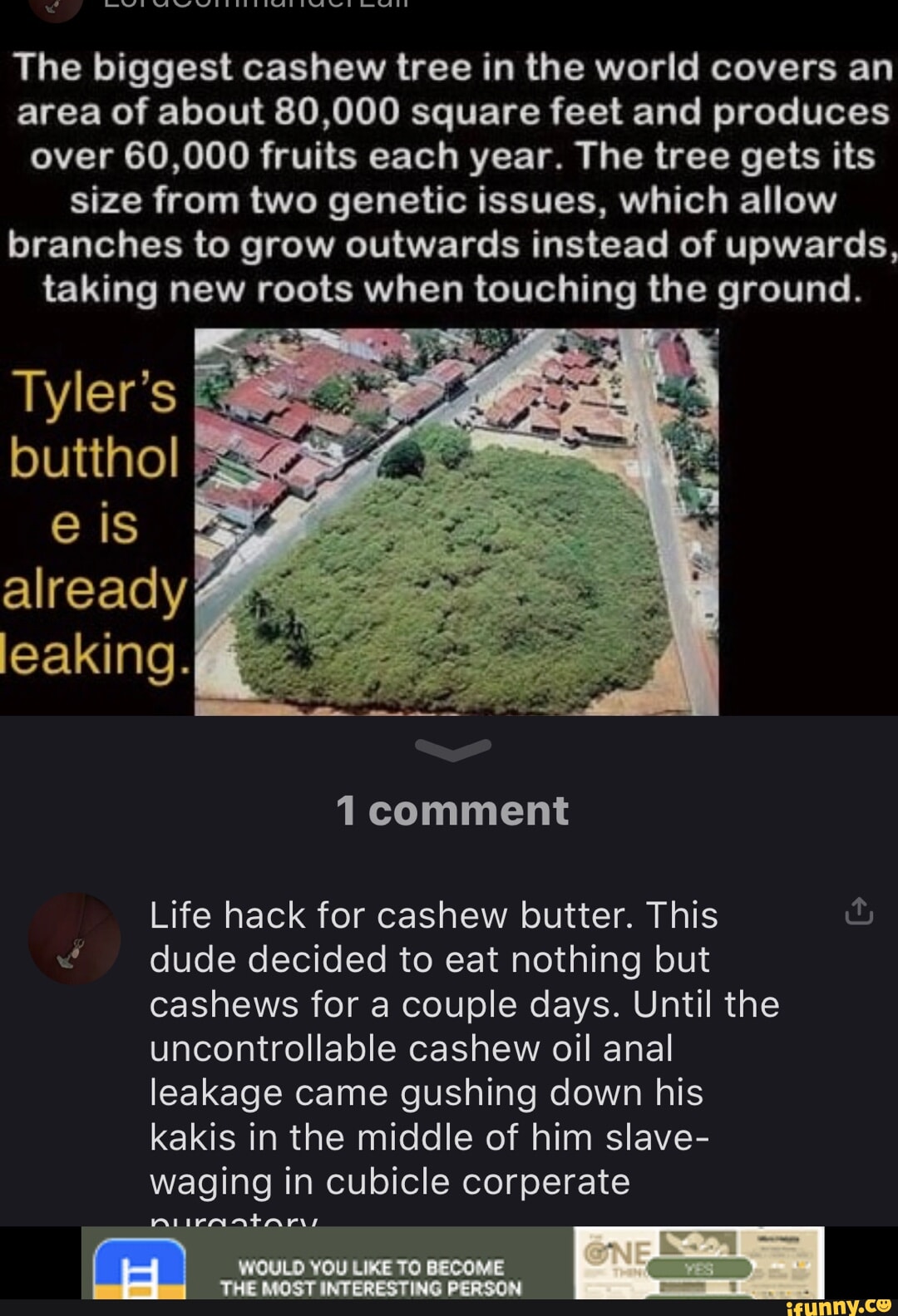
Task: Open the cashew tree meme image
Action: [x=456, y=520]
